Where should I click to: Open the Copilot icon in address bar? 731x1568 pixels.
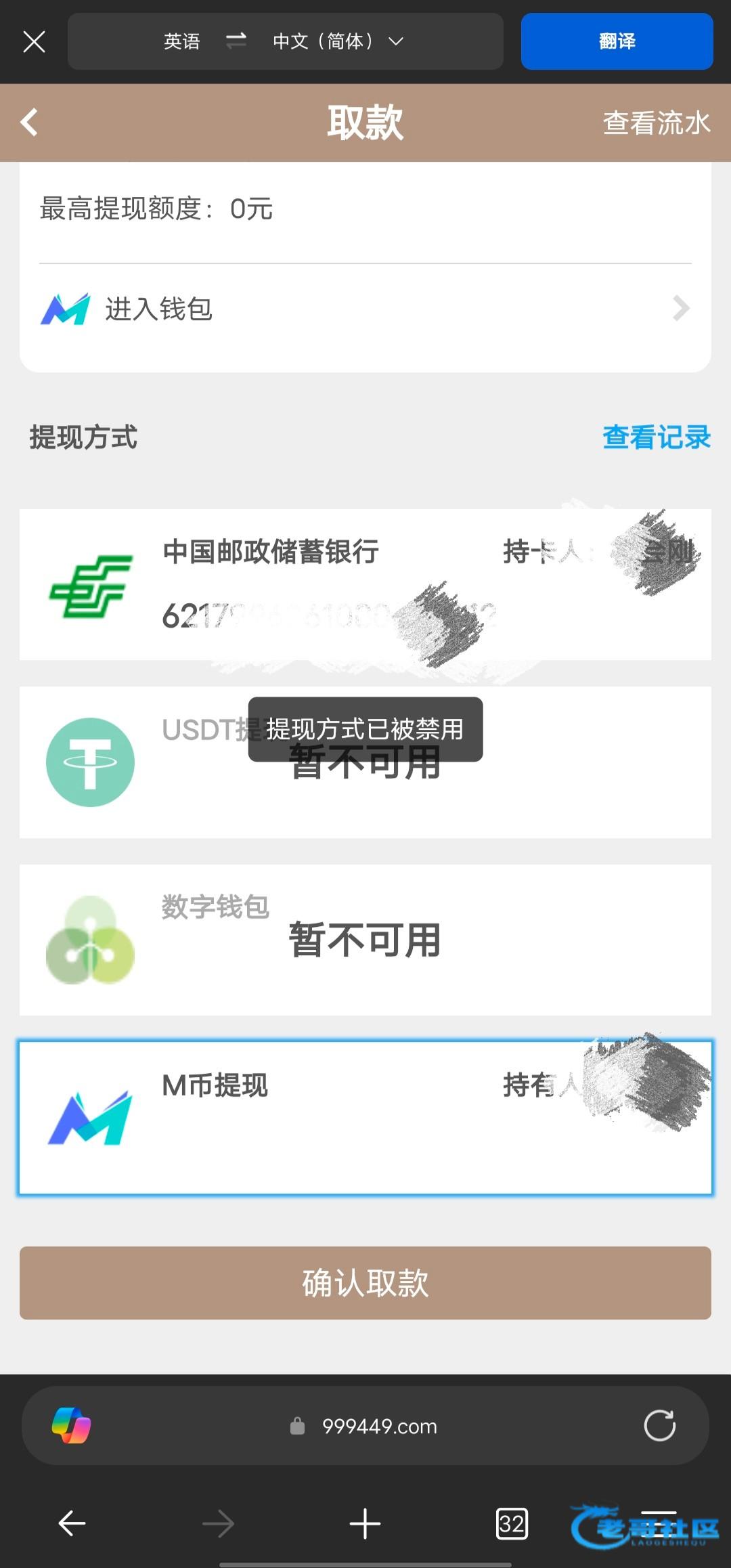[71, 1425]
